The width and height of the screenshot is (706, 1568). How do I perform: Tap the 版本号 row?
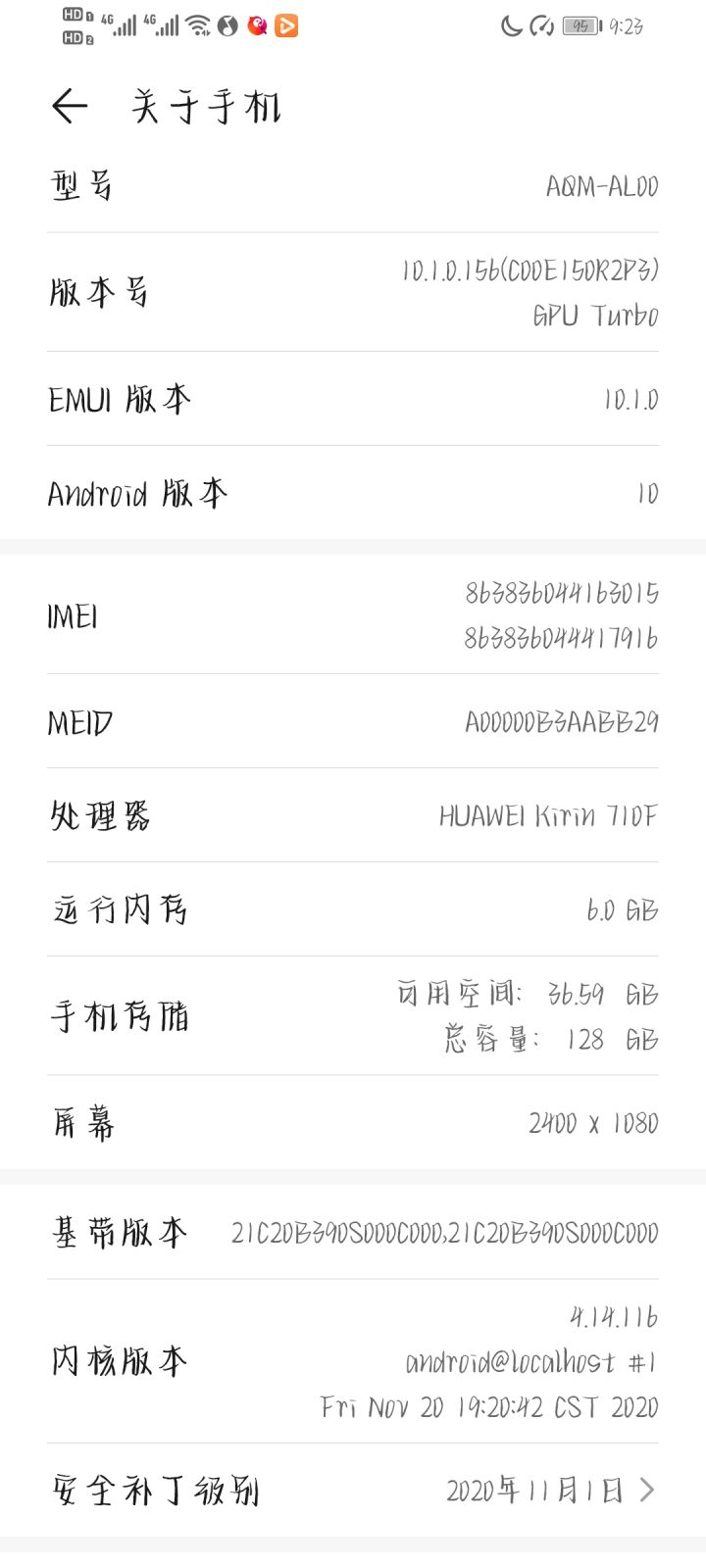pyautogui.click(x=353, y=292)
